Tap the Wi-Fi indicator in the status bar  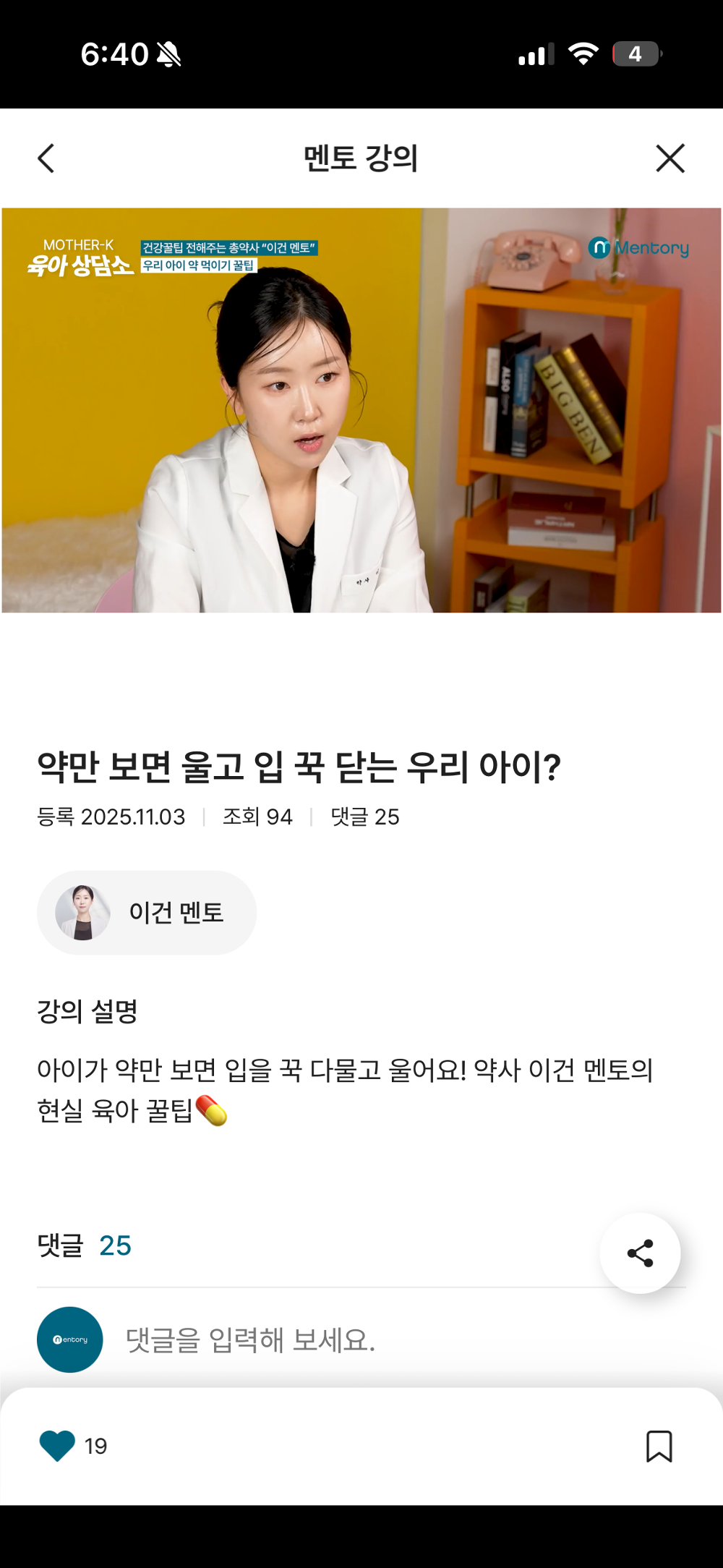pyautogui.click(x=583, y=54)
